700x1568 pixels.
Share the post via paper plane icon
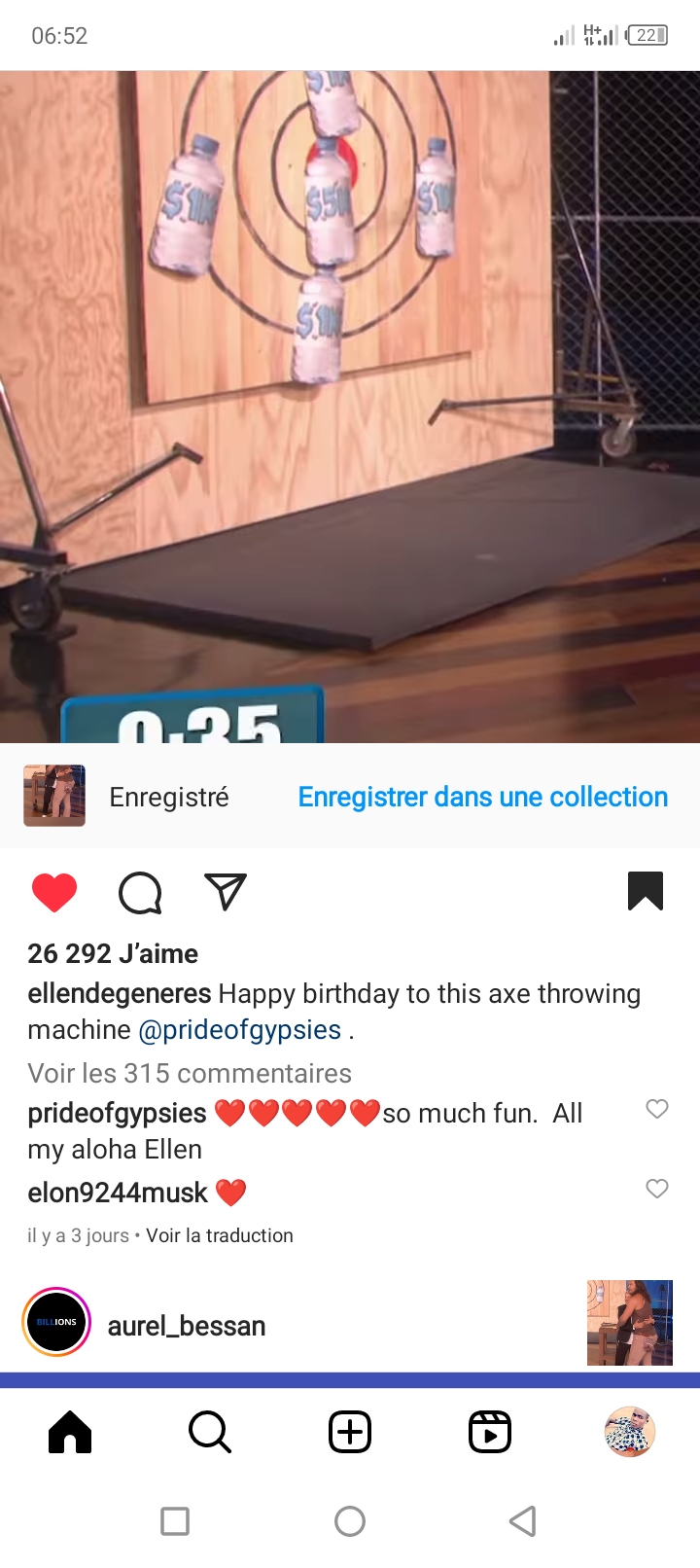click(226, 891)
